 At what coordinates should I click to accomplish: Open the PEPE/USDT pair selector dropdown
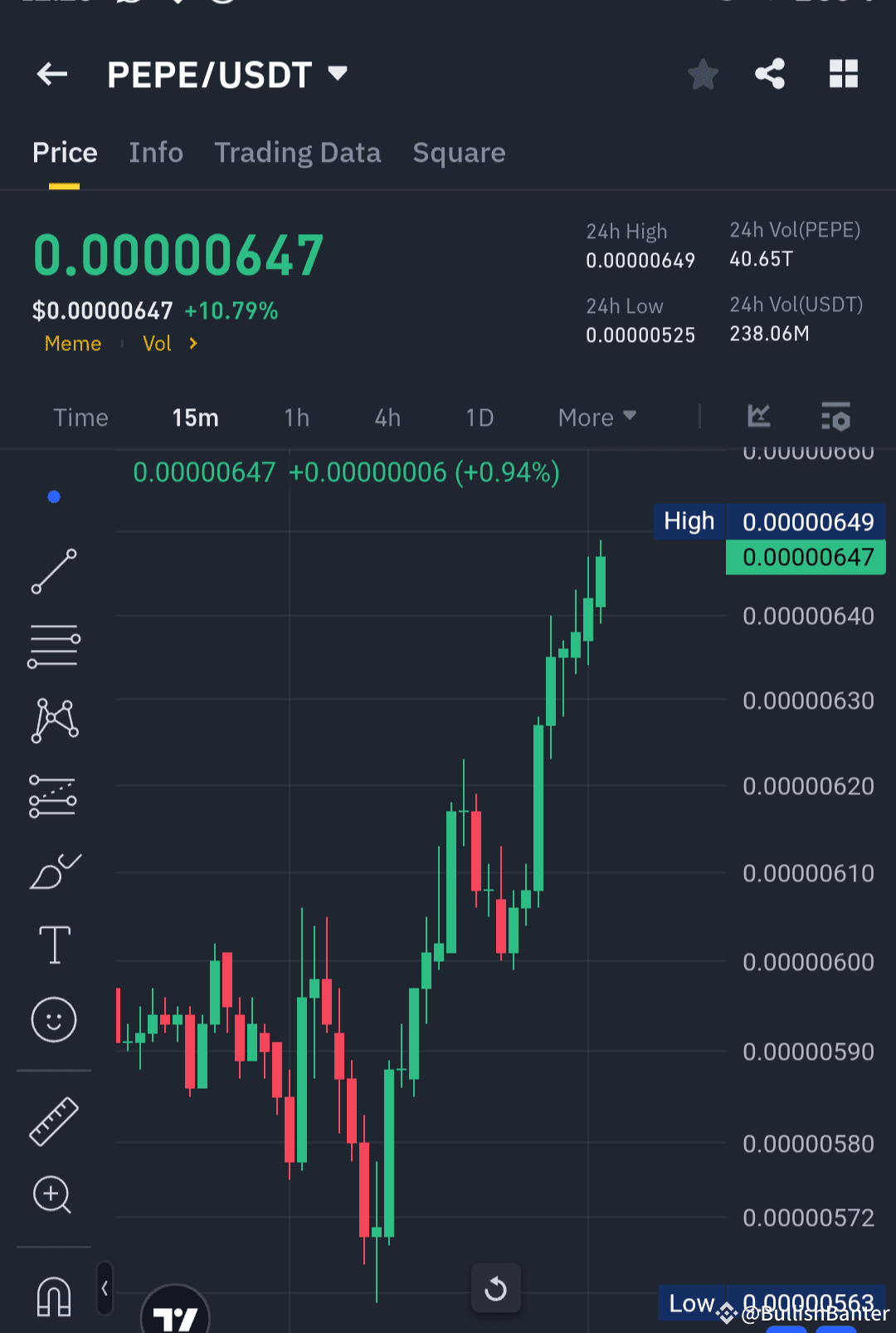(337, 74)
